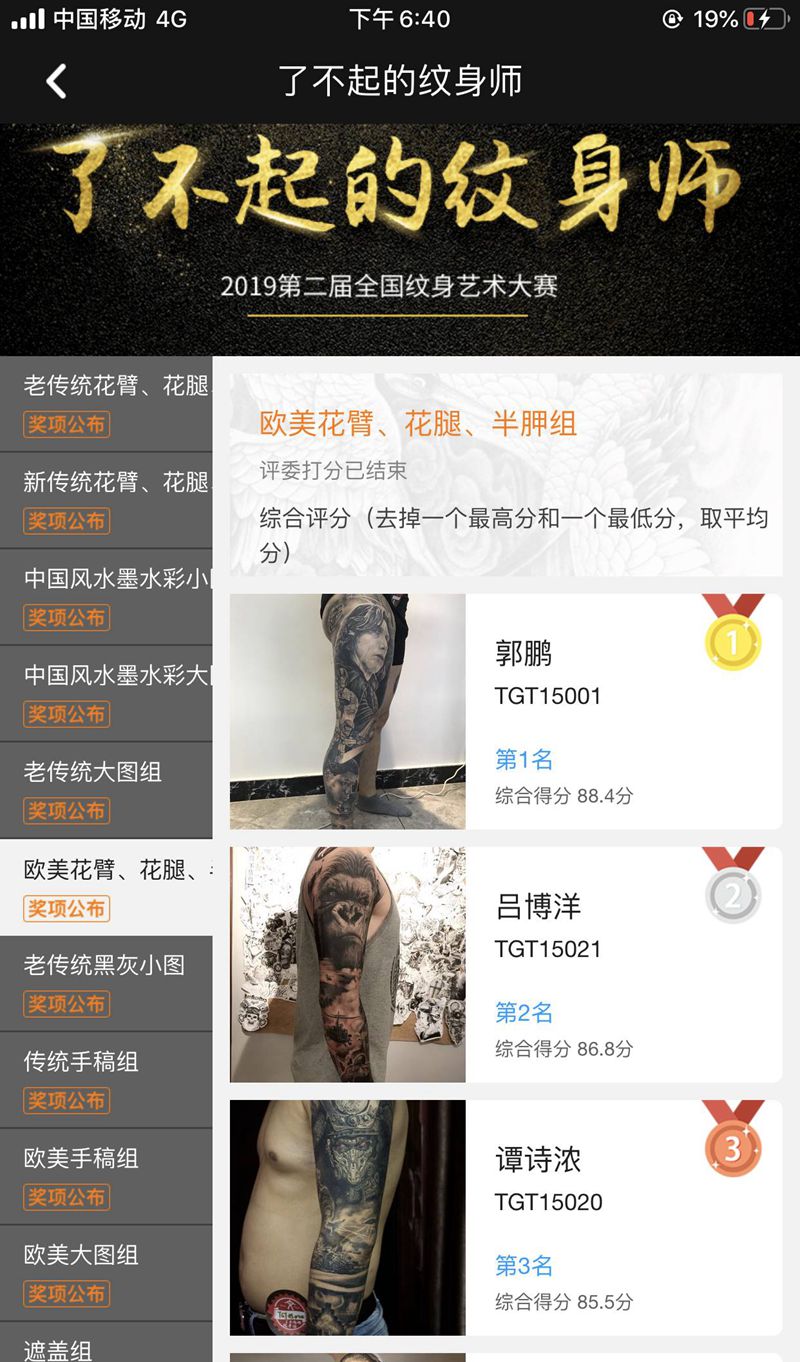Switch to the 老传统大图组 category
The width and height of the screenshot is (800, 1362).
[106, 790]
